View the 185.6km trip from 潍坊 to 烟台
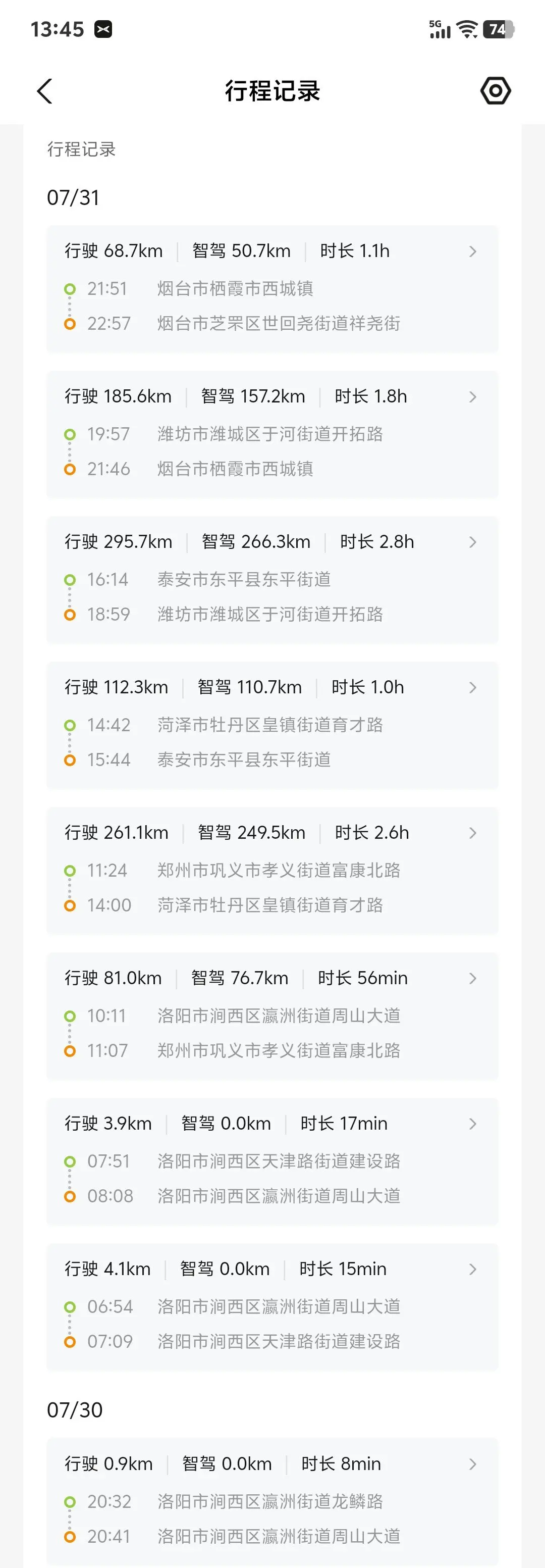The image size is (545, 1568). pyautogui.click(x=272, y=434)
